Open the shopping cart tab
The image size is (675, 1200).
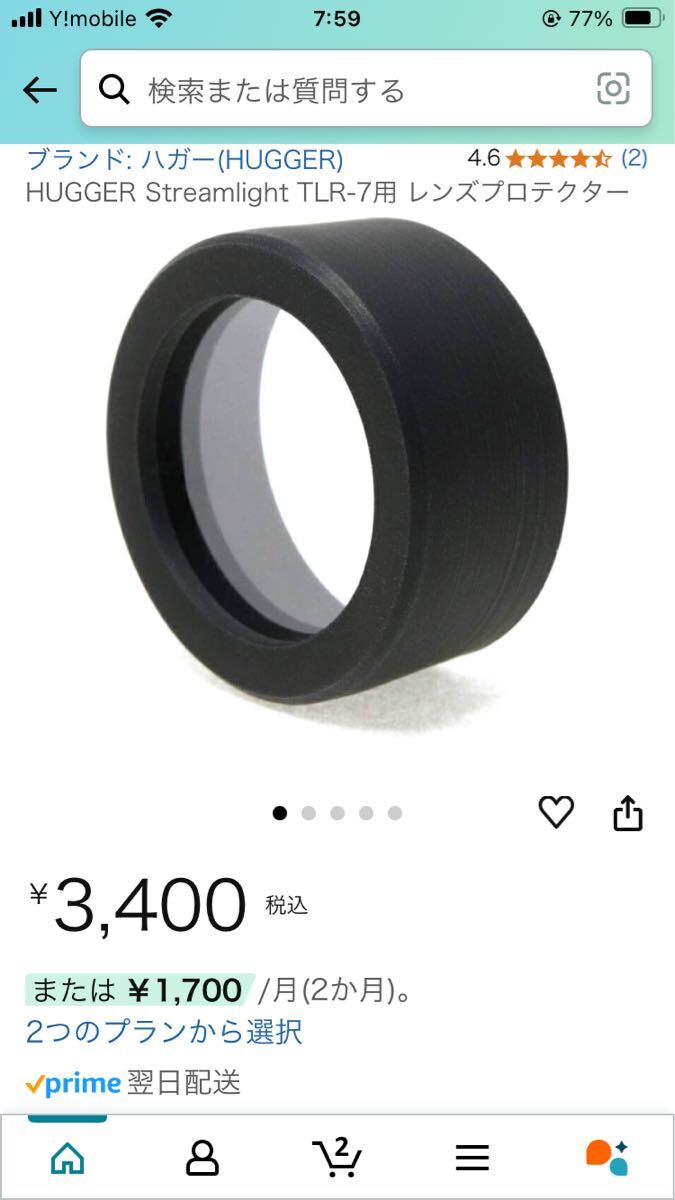[337, 1158]
